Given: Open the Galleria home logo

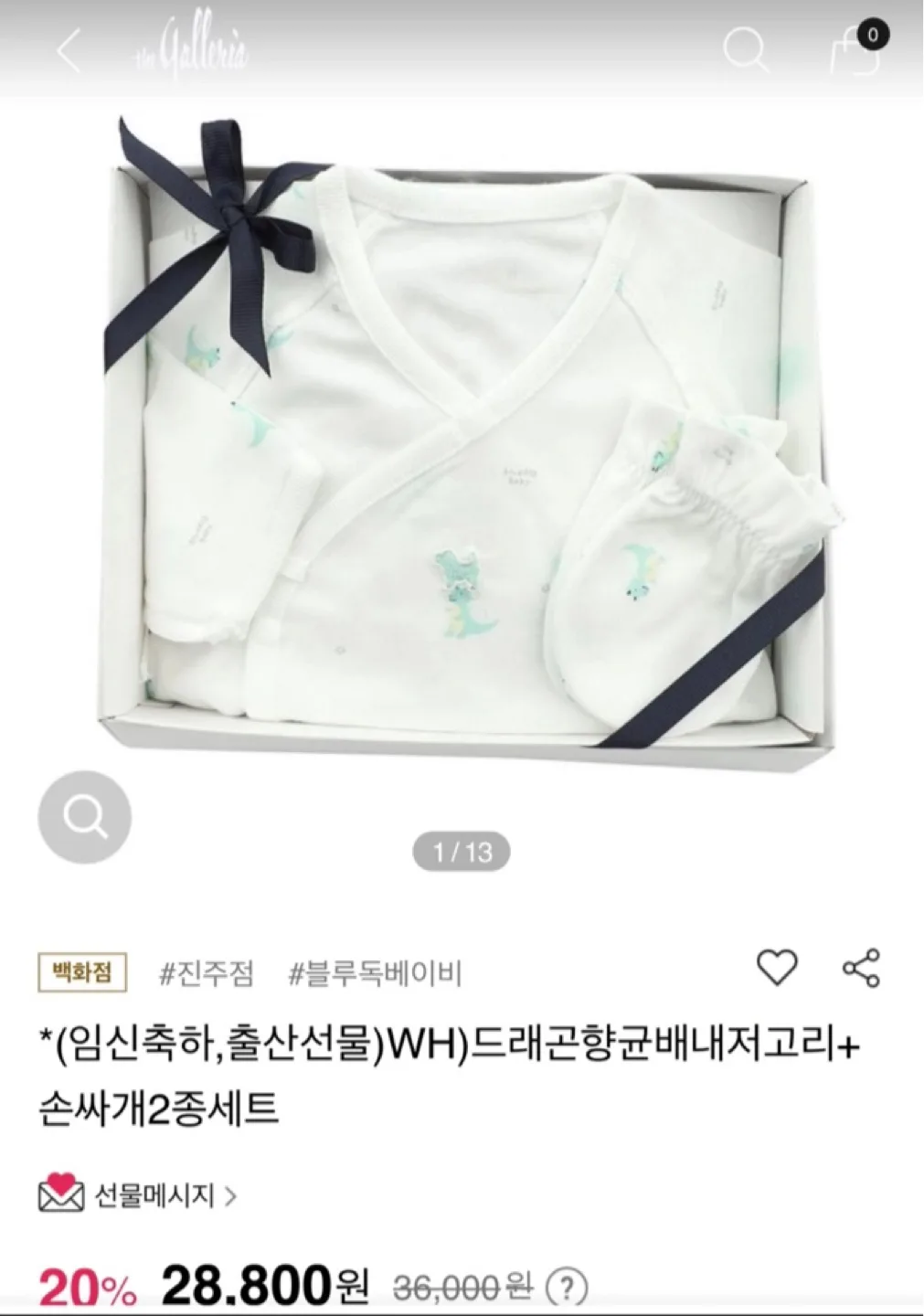Looking at the screenshot, I should 190,50.
